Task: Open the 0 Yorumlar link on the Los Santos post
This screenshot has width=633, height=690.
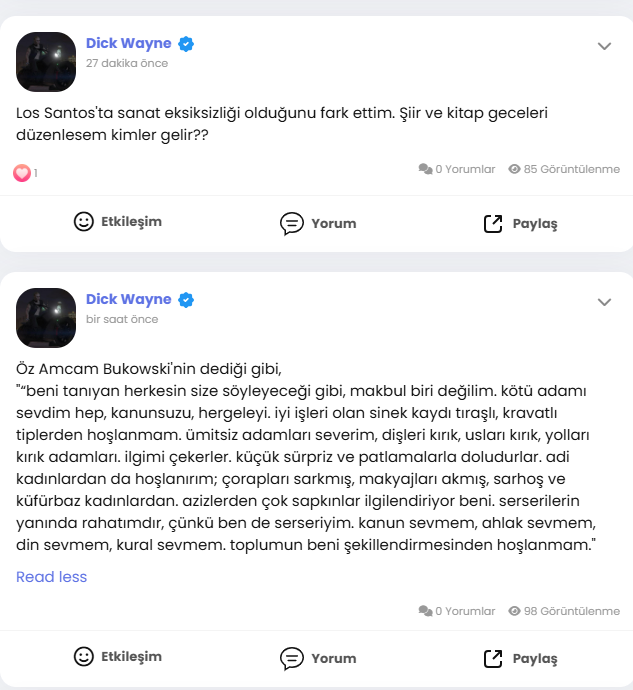Action: [457, 169]
